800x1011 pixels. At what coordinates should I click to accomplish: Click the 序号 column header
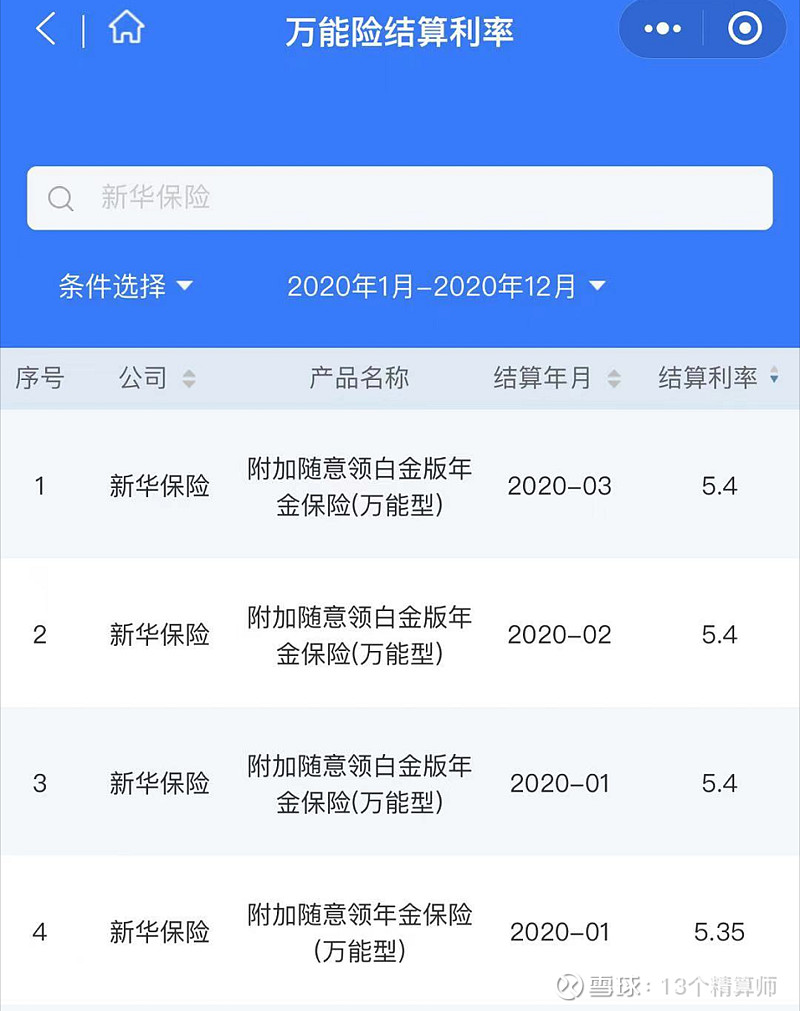[40, 378]
